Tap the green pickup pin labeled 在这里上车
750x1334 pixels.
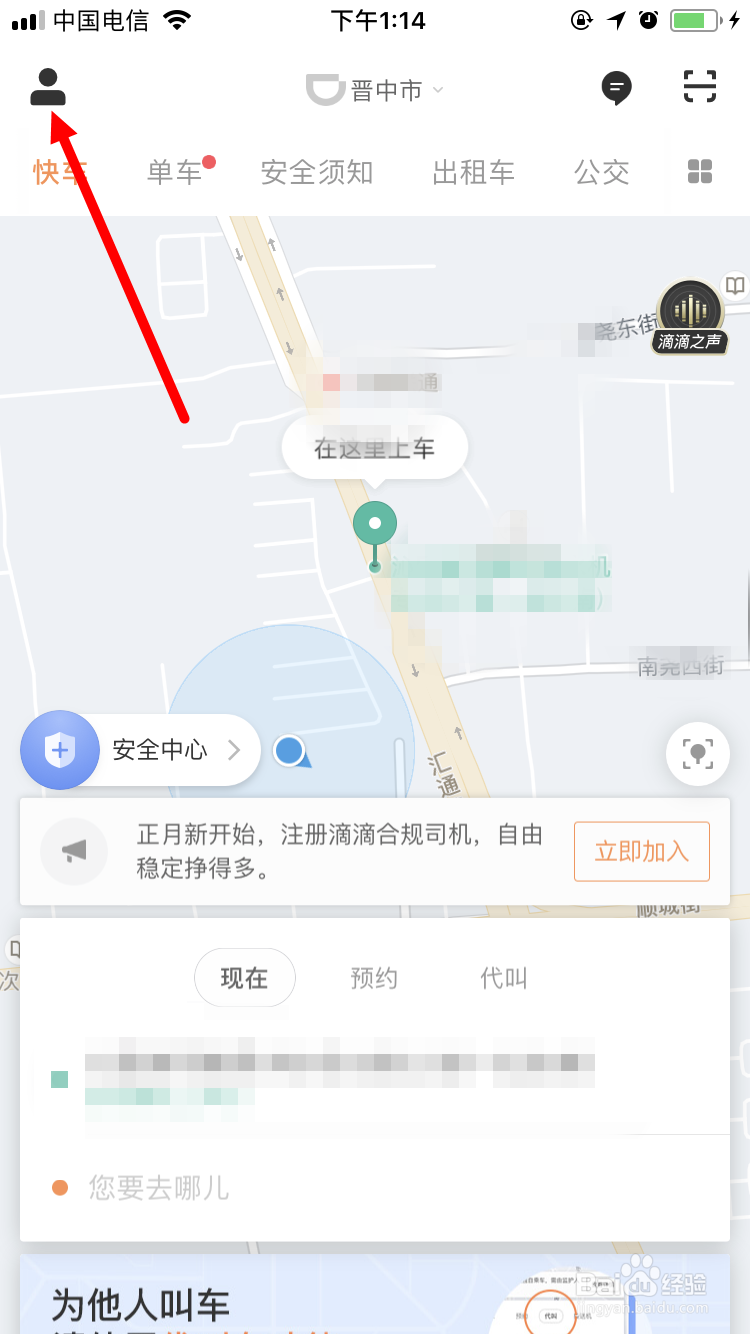[x=374, y=522]
